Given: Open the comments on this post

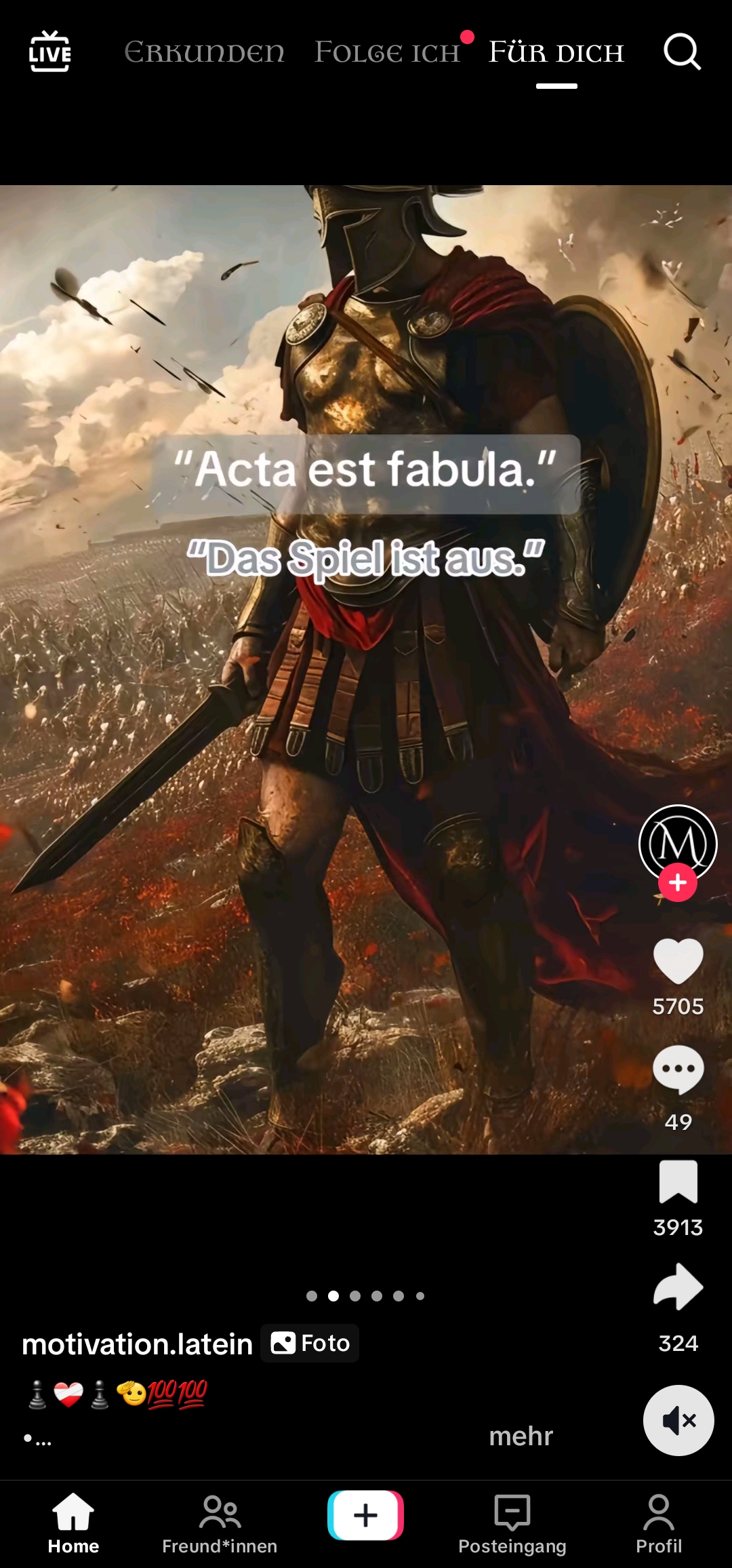Looking at the screenshot, I should click(678, 1070).
